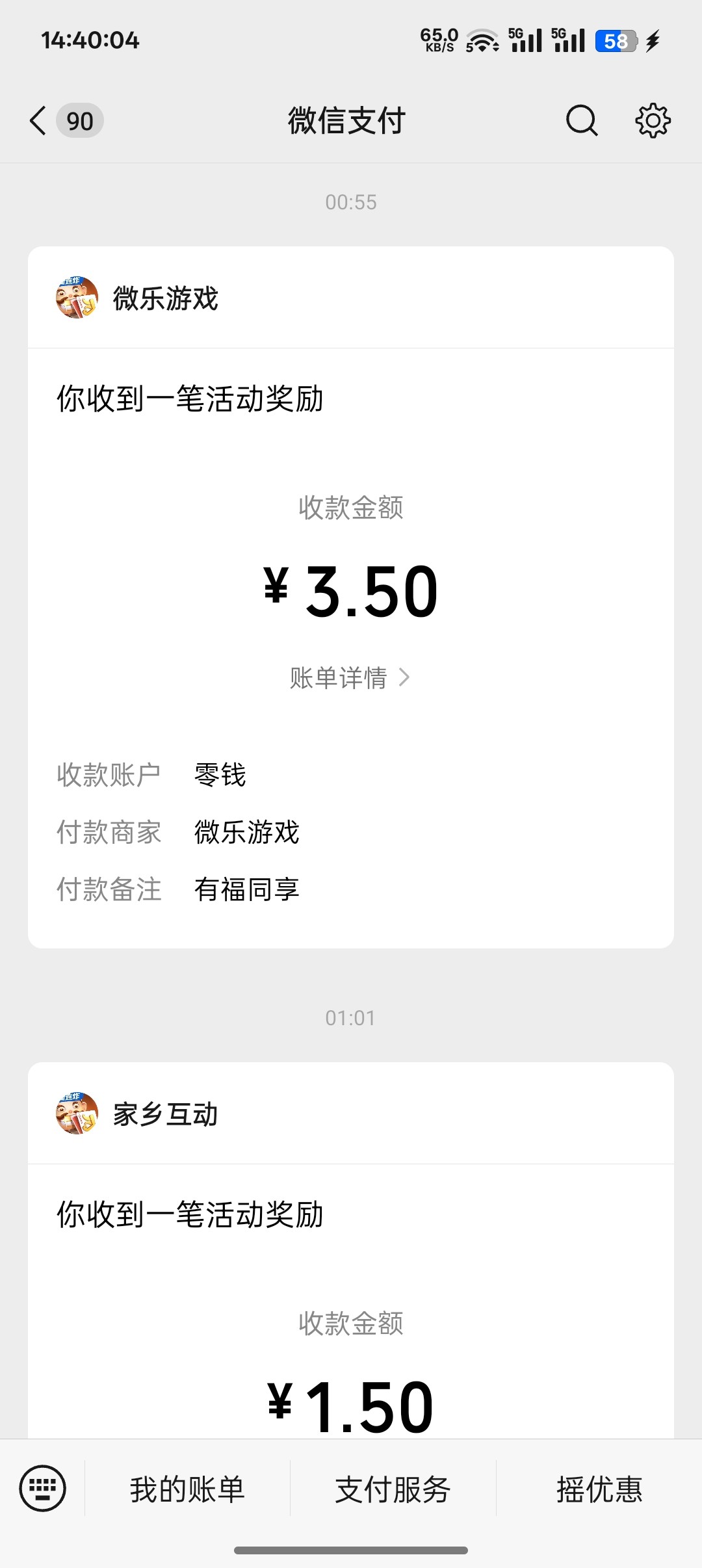Switch to keyboard input mode
The height and width of the screenshot is (1568, 702).
pos(43,1489)
